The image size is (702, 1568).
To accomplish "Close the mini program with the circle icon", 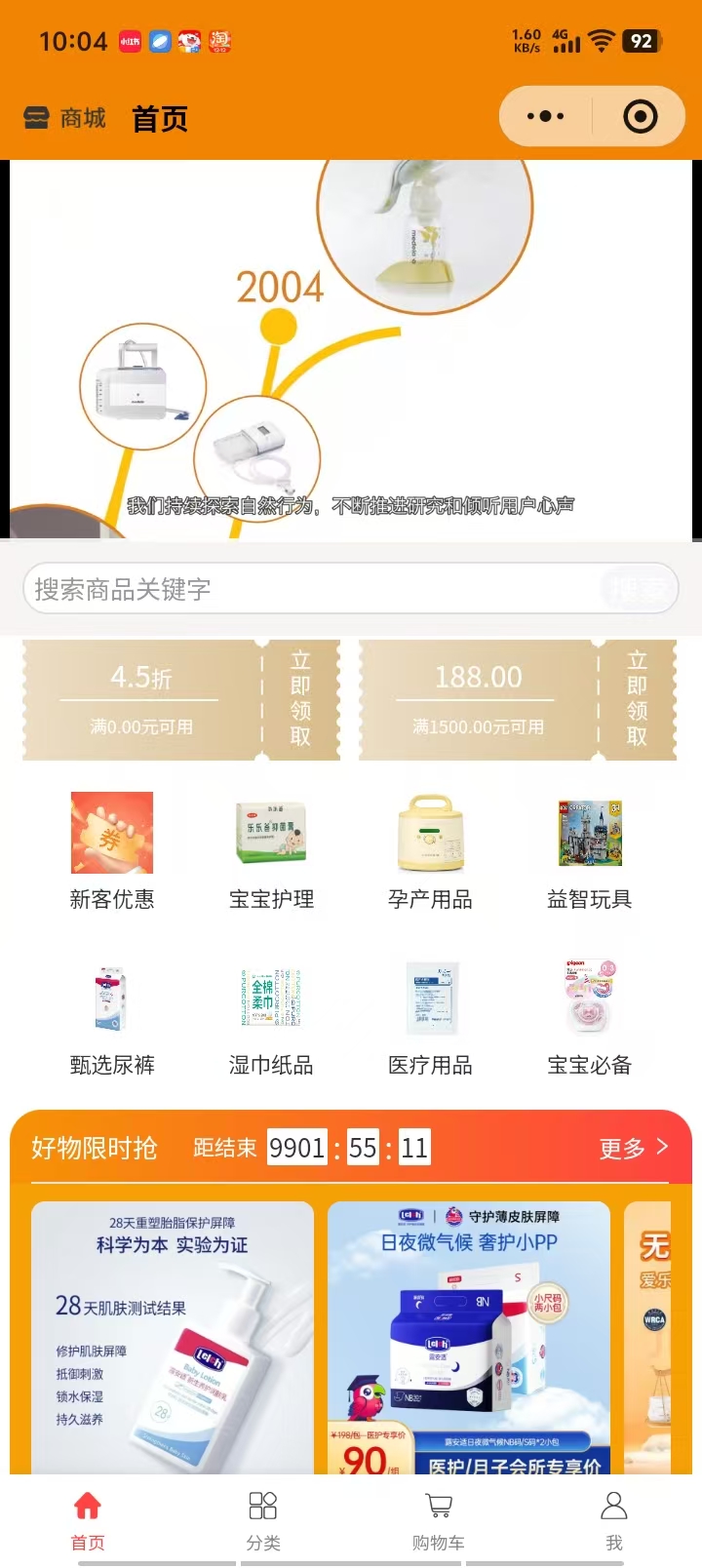I will 640,117.
